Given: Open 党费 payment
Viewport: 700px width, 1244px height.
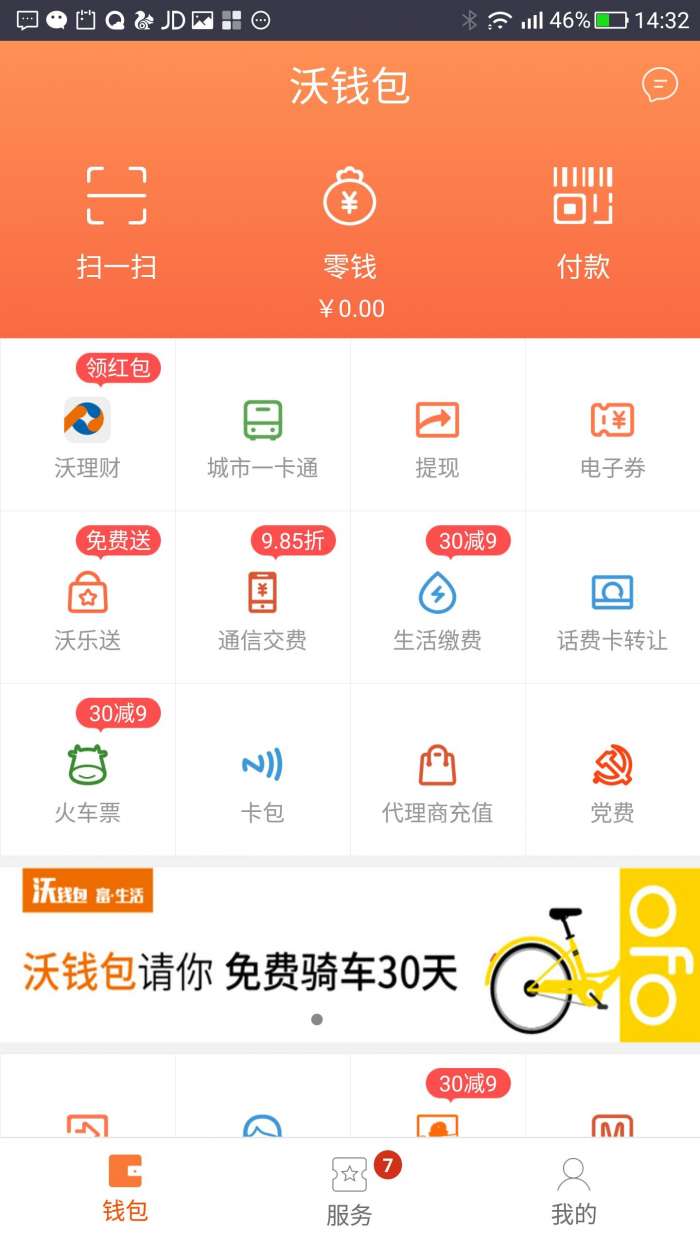Looking at the screenshot, I should (x=612, y=780).
